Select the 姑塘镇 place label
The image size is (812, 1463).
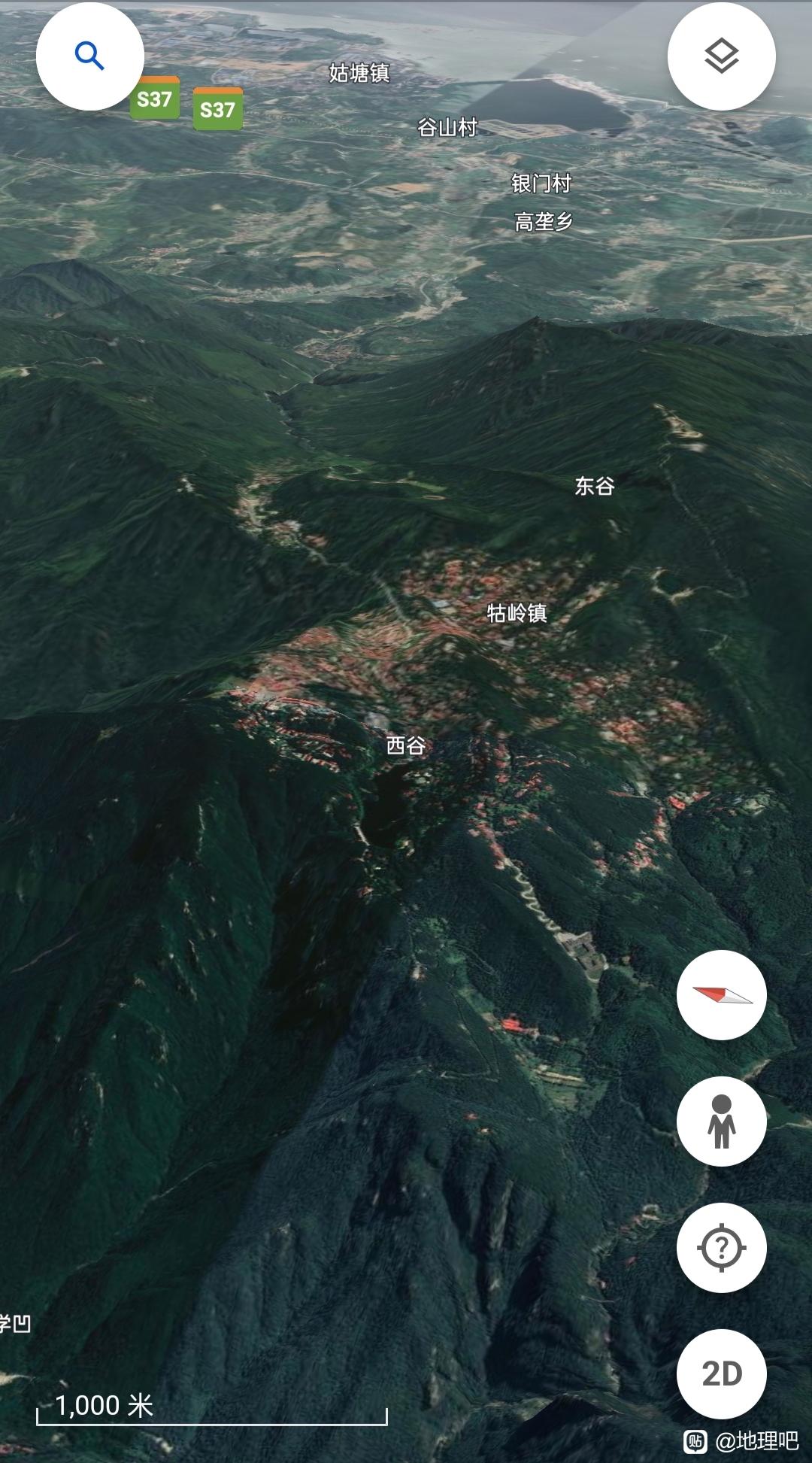(359, 73)
